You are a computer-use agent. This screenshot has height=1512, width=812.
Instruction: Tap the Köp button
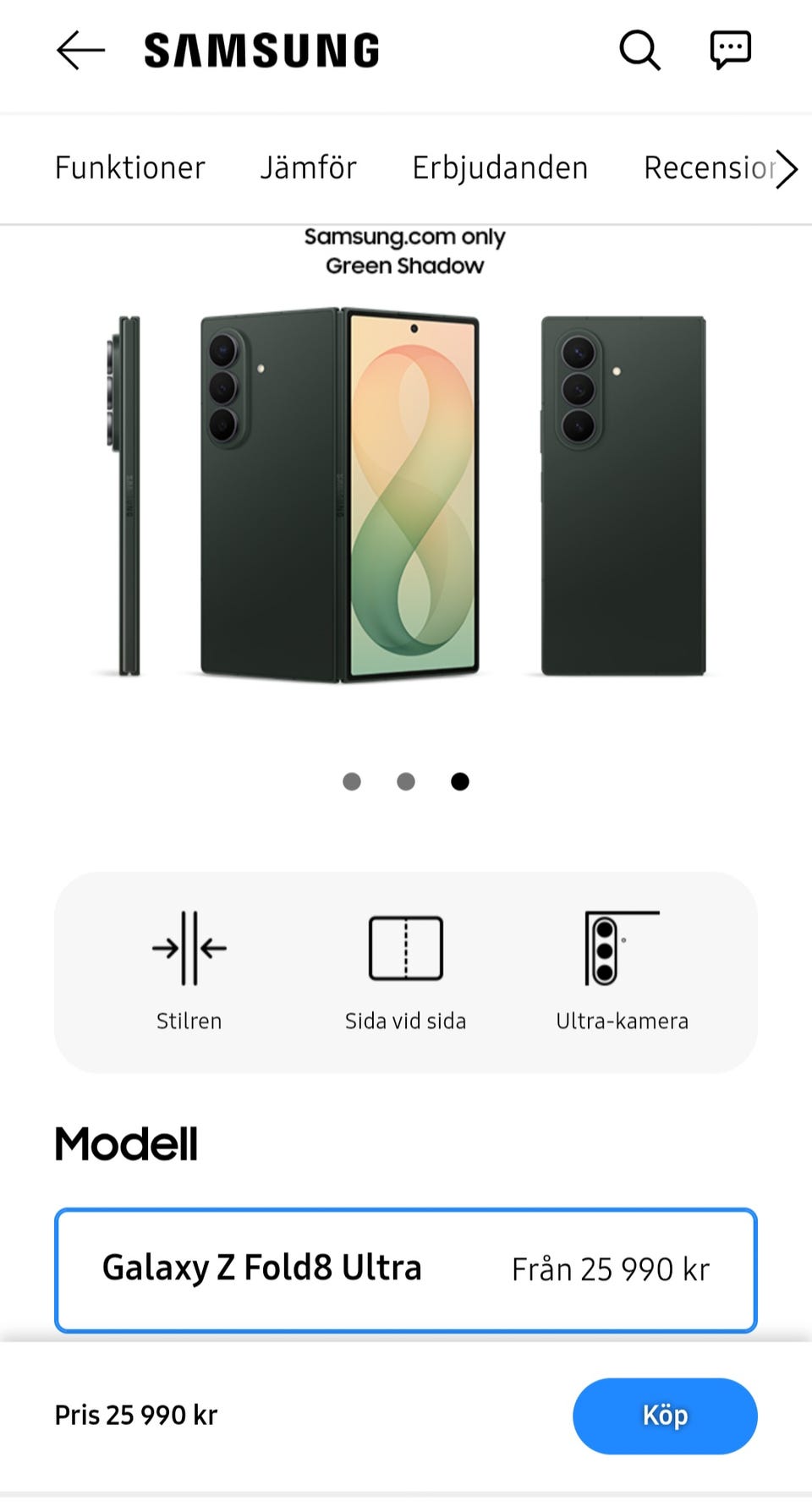[x=665, y=1416]
